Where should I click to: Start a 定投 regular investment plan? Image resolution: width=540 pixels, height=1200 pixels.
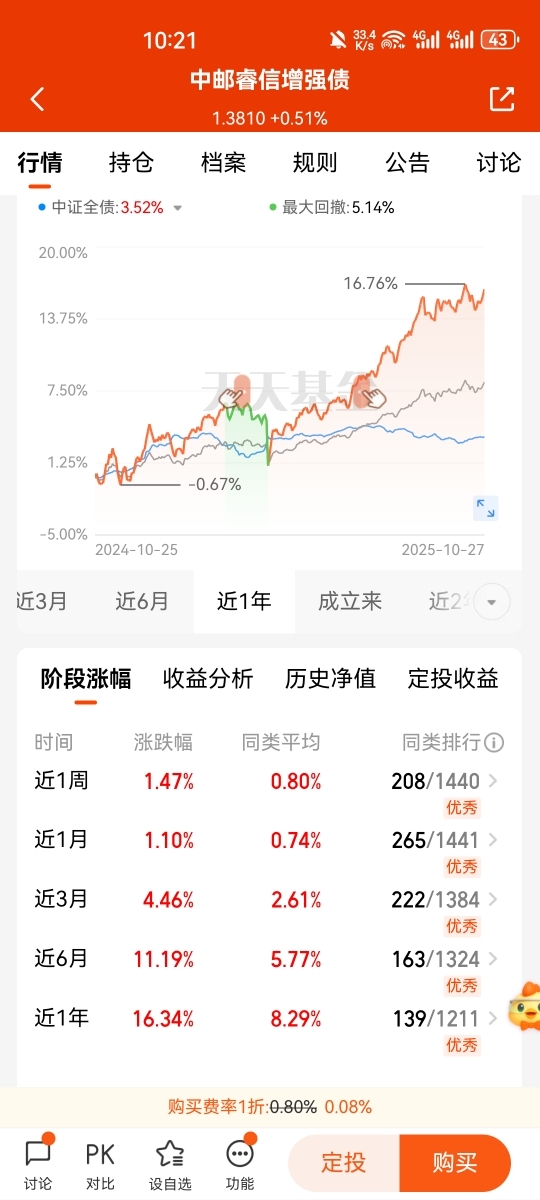[x=343, y=1163]
